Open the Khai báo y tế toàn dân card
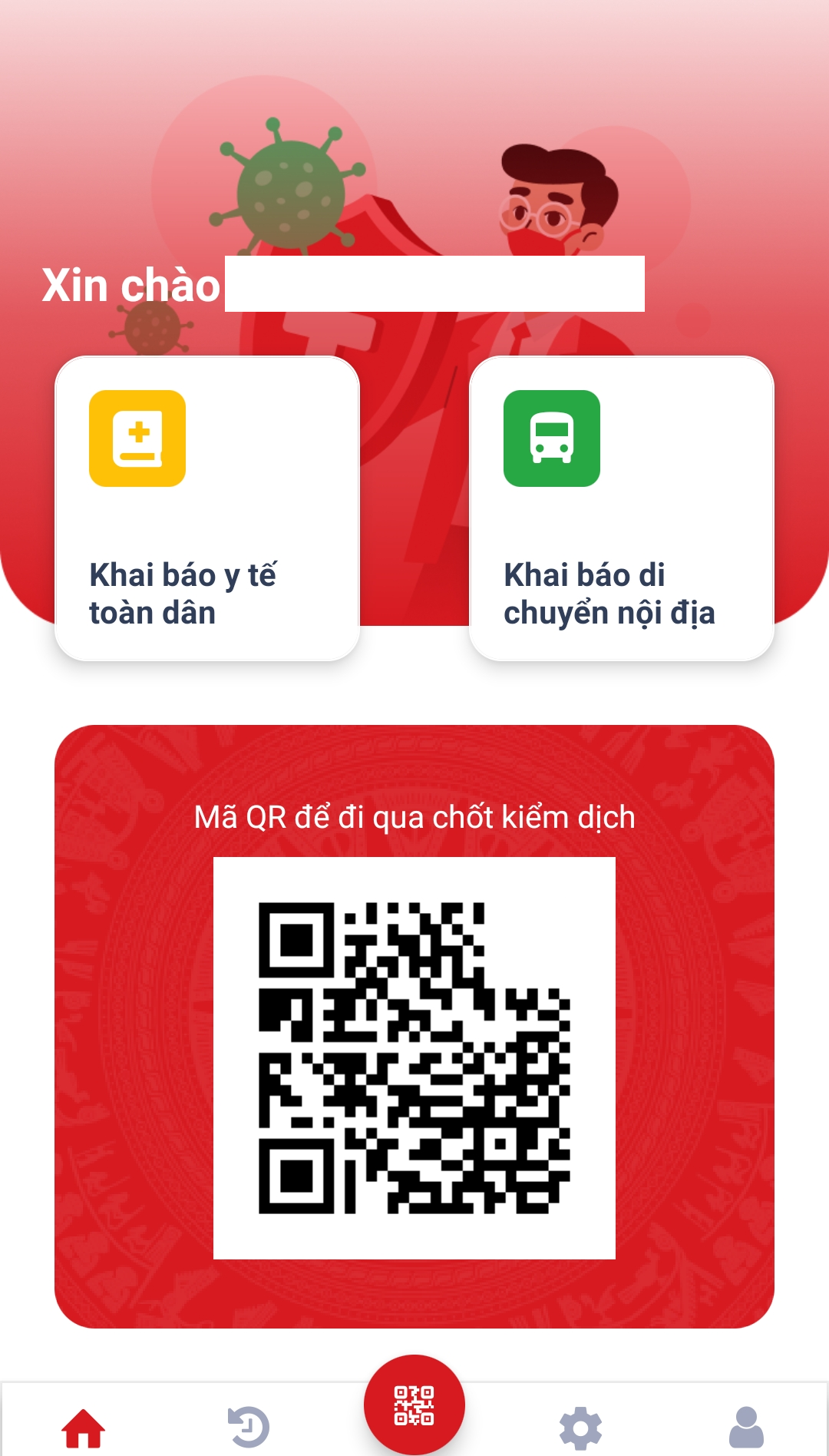This screenshot has width=829, height=1456. (x=207, y=508)
